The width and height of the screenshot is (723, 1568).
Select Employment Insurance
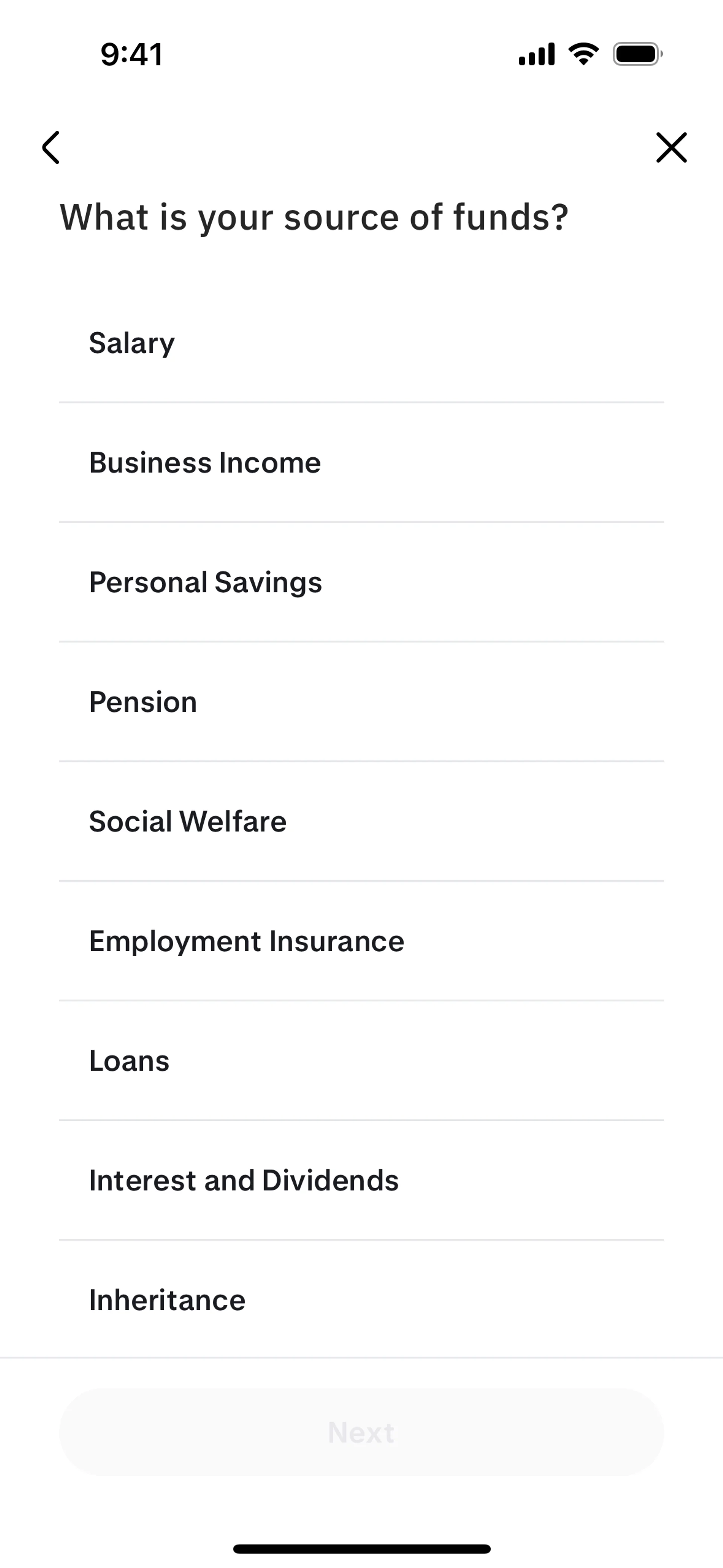tap(247, 941)
